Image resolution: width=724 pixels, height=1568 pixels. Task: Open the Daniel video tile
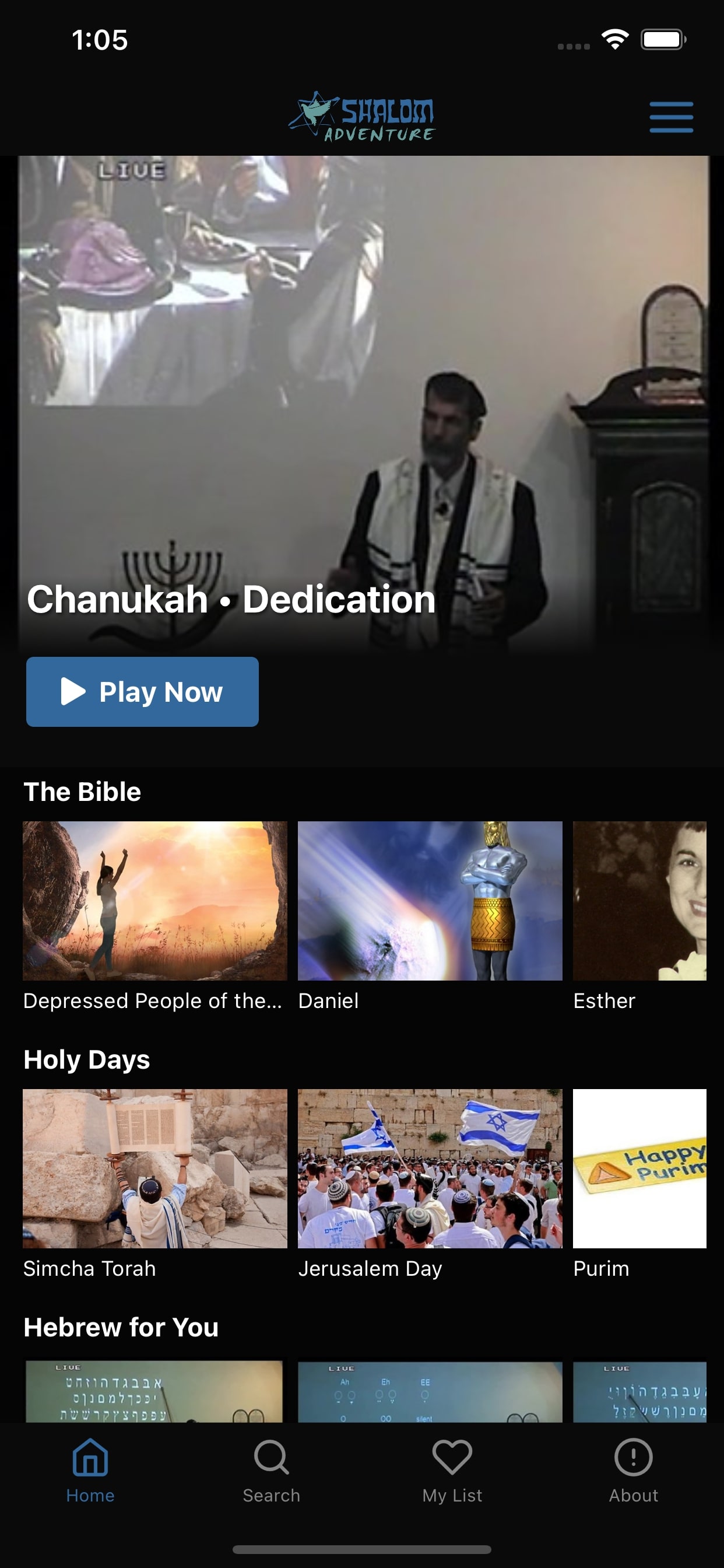point(430,901)
